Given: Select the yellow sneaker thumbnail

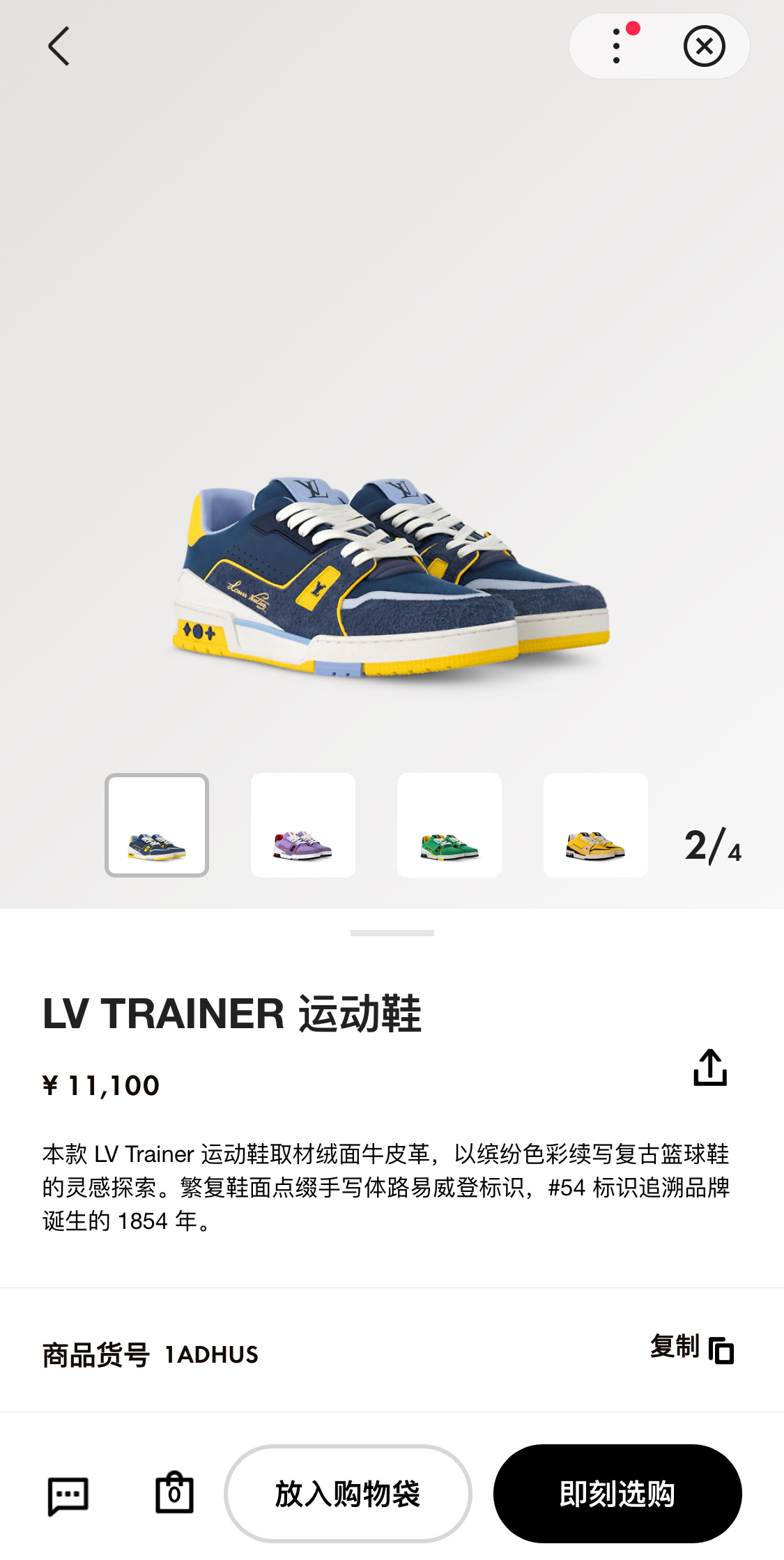Looking at the screenshot, I should pos(596,825).
